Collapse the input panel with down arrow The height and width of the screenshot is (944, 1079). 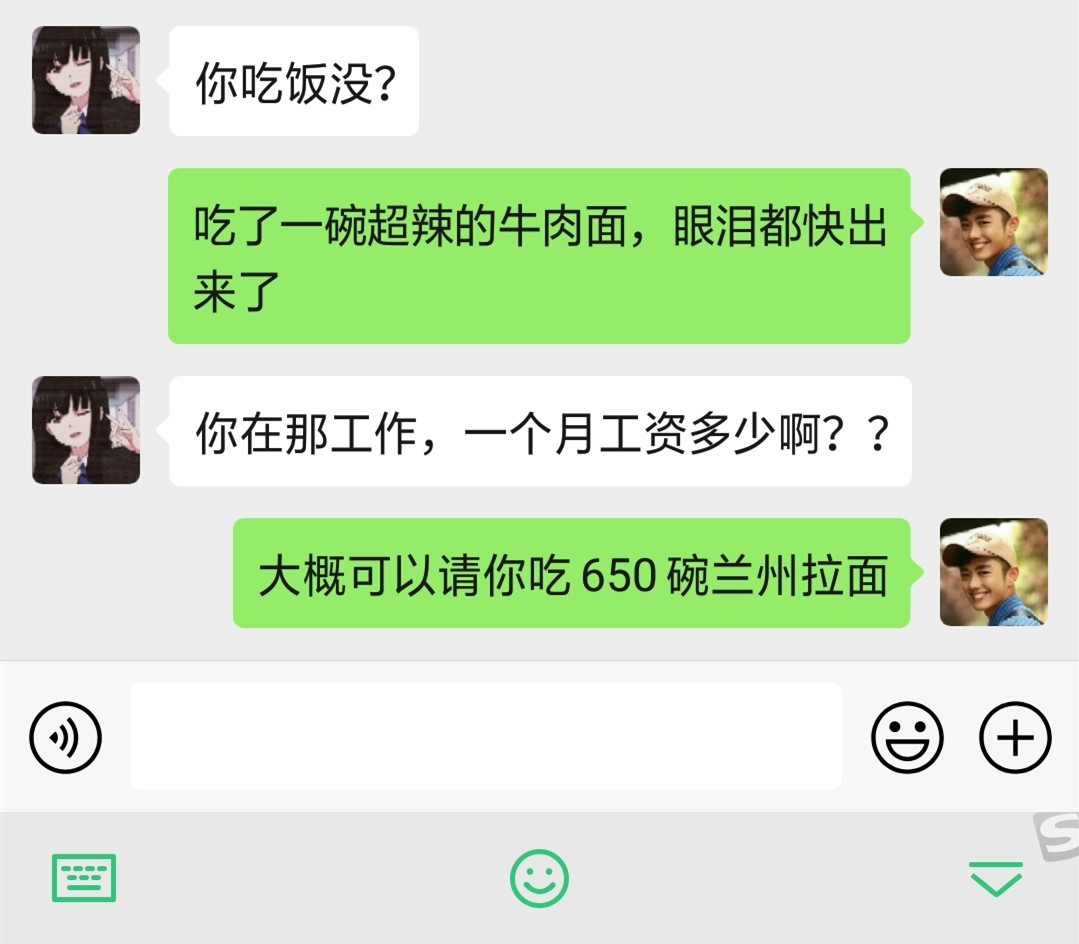996,878
